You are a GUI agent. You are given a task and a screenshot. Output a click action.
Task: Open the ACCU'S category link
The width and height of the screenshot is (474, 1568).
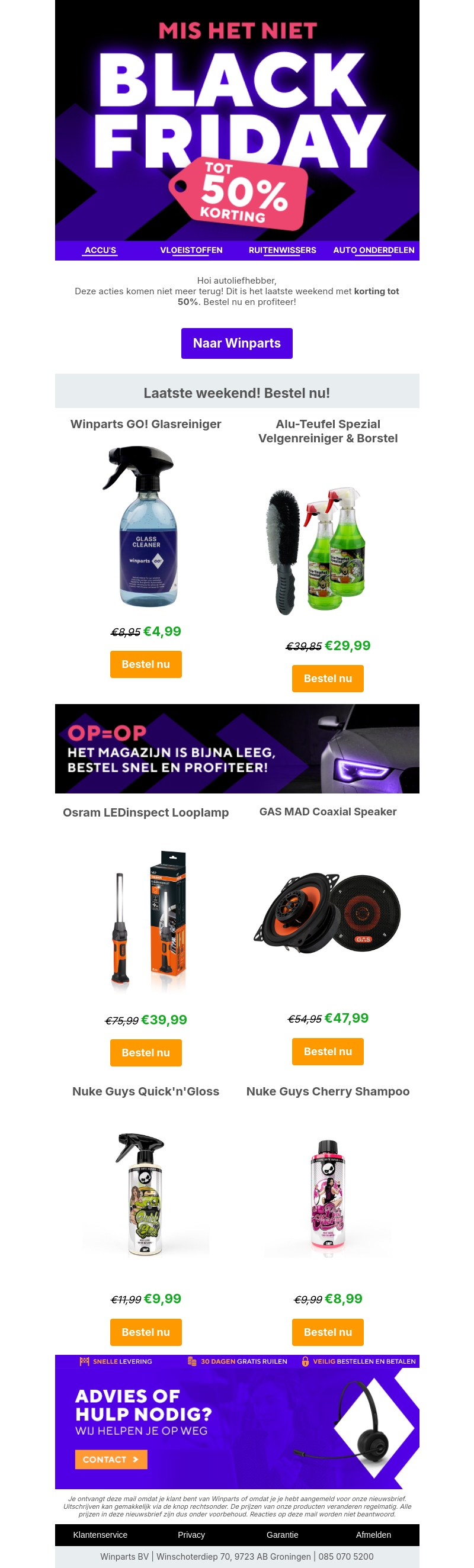[x=100, y=250]
